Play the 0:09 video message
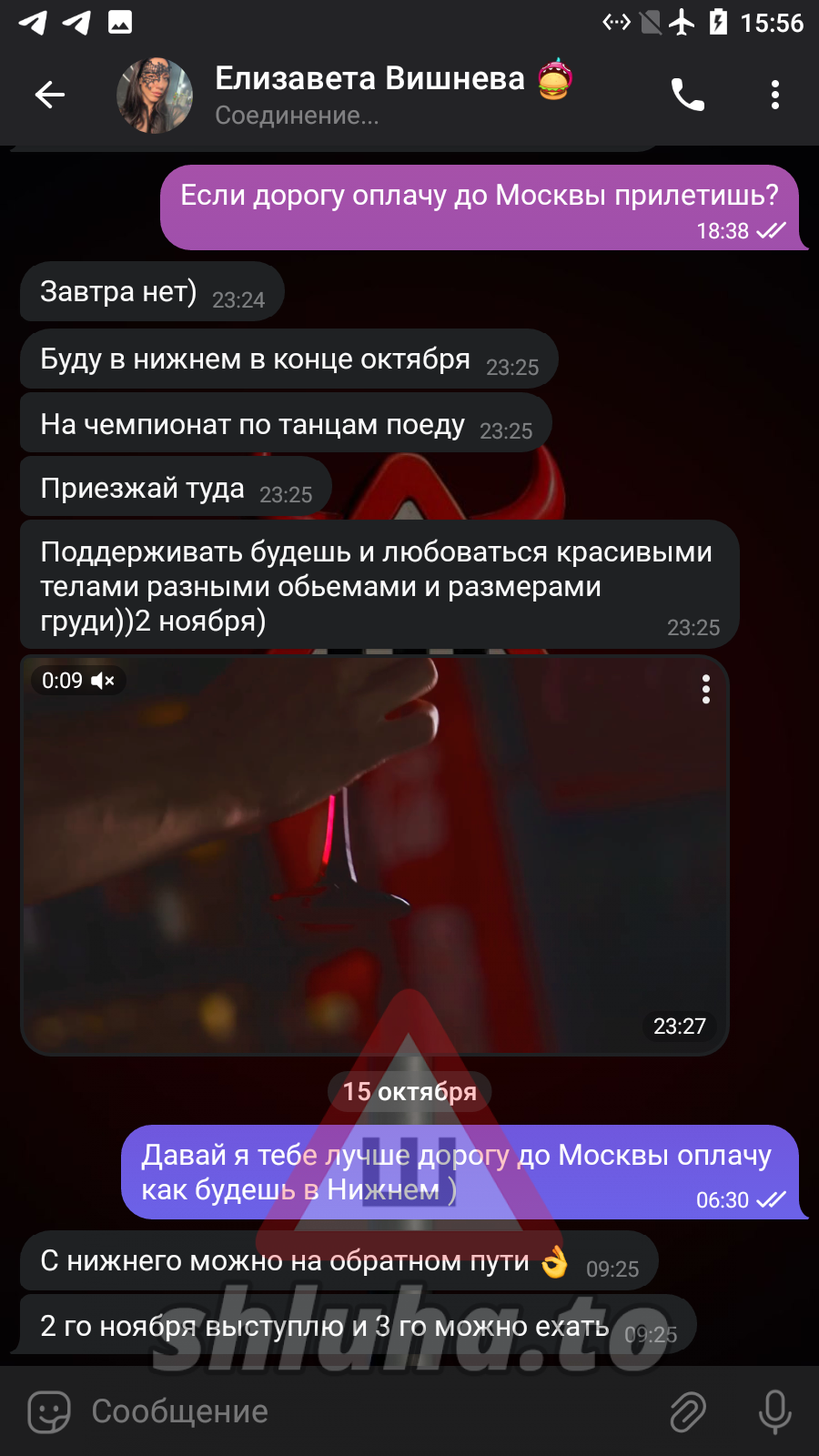This screenshot has height=1456, width=819. tap(374, 855)
